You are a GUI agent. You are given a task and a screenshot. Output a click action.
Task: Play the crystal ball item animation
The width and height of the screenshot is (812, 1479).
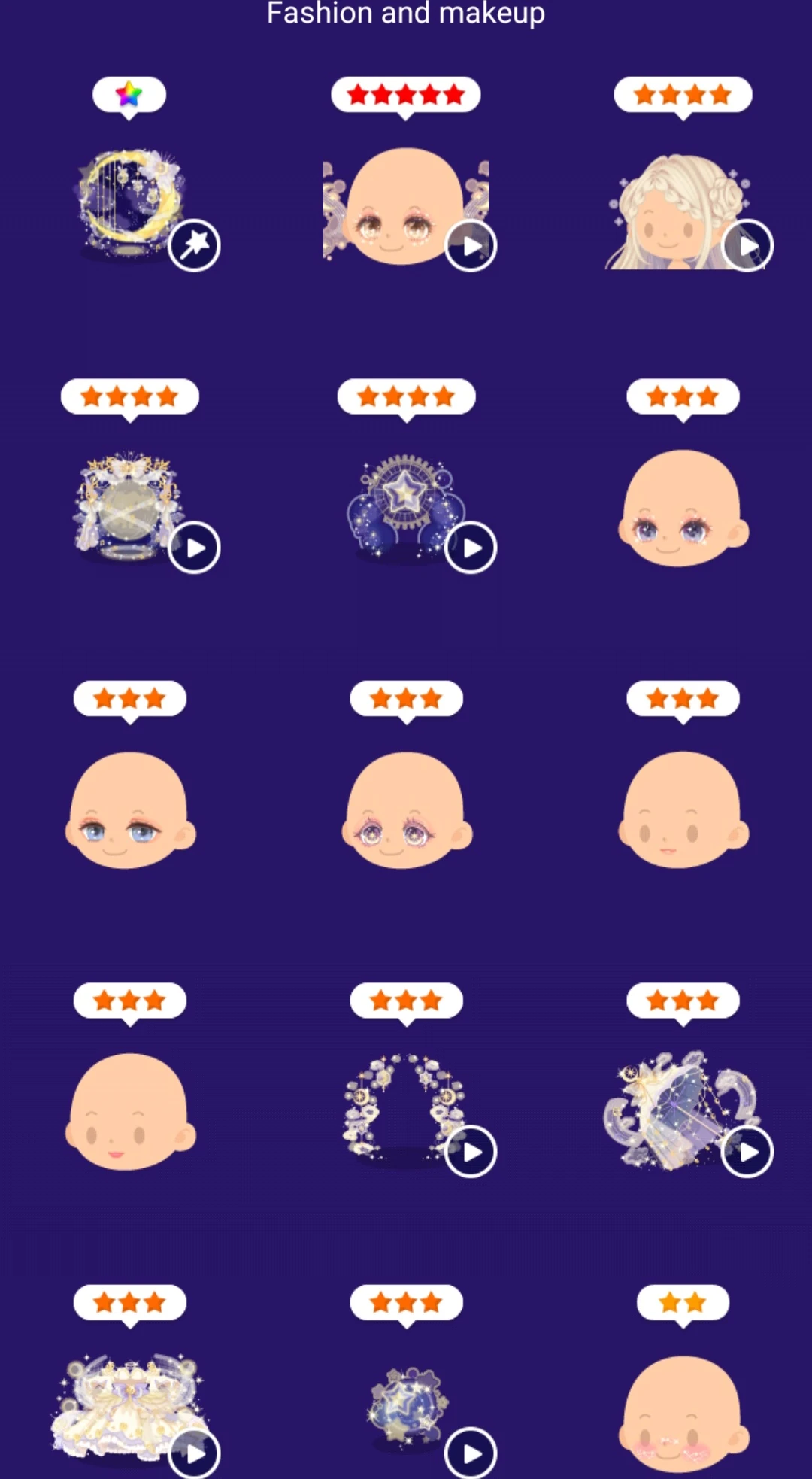click(x=194, y=548)
